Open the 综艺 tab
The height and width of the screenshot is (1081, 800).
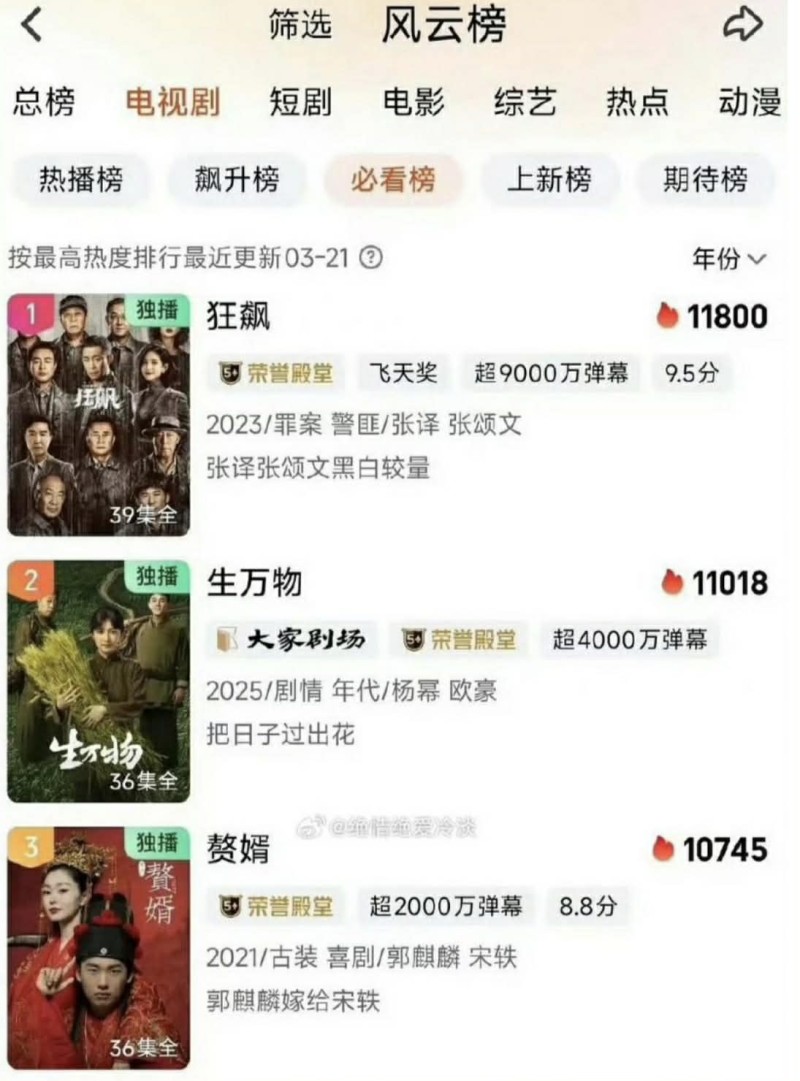click(525, 102)
